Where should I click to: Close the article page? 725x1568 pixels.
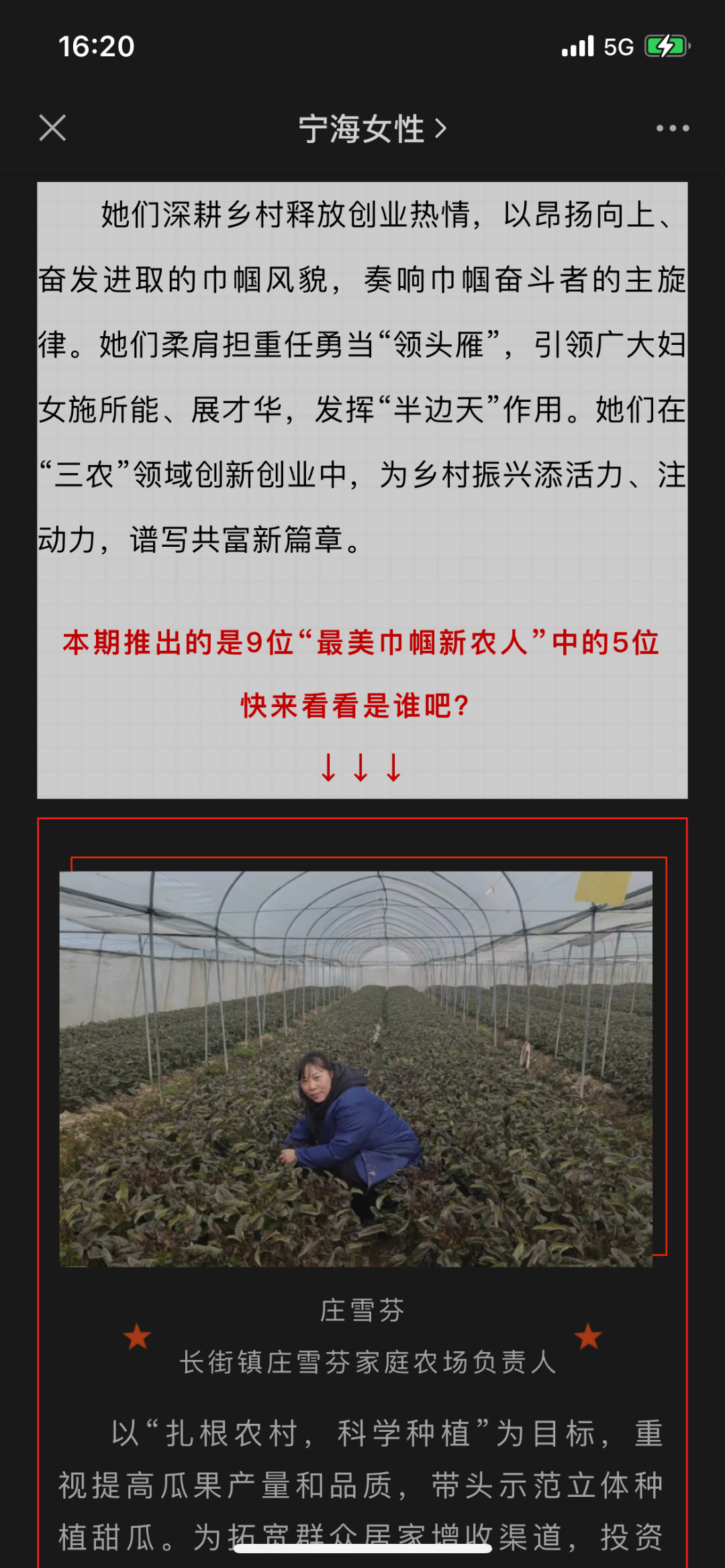click(52, 127)
